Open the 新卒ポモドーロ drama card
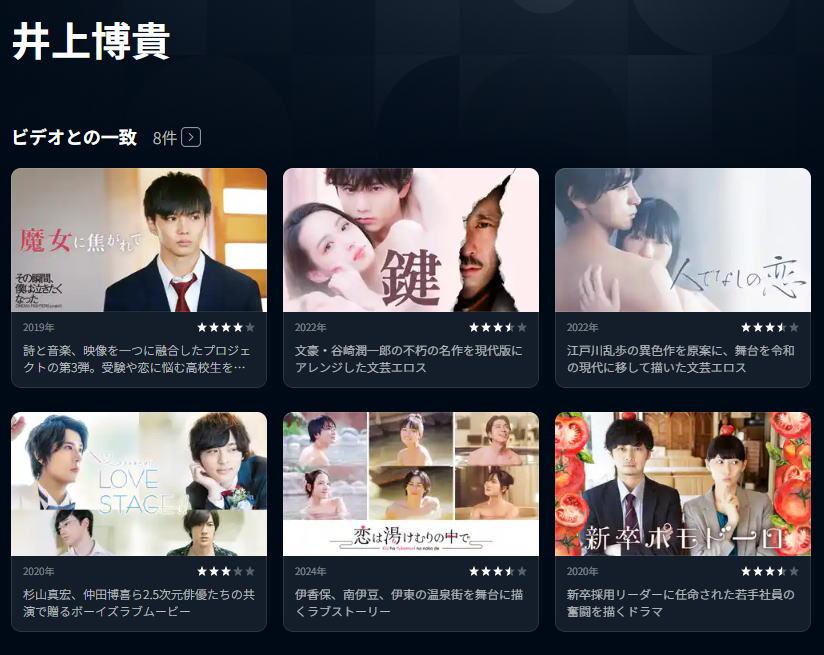824x655 pixels. (x=683, y=484)
